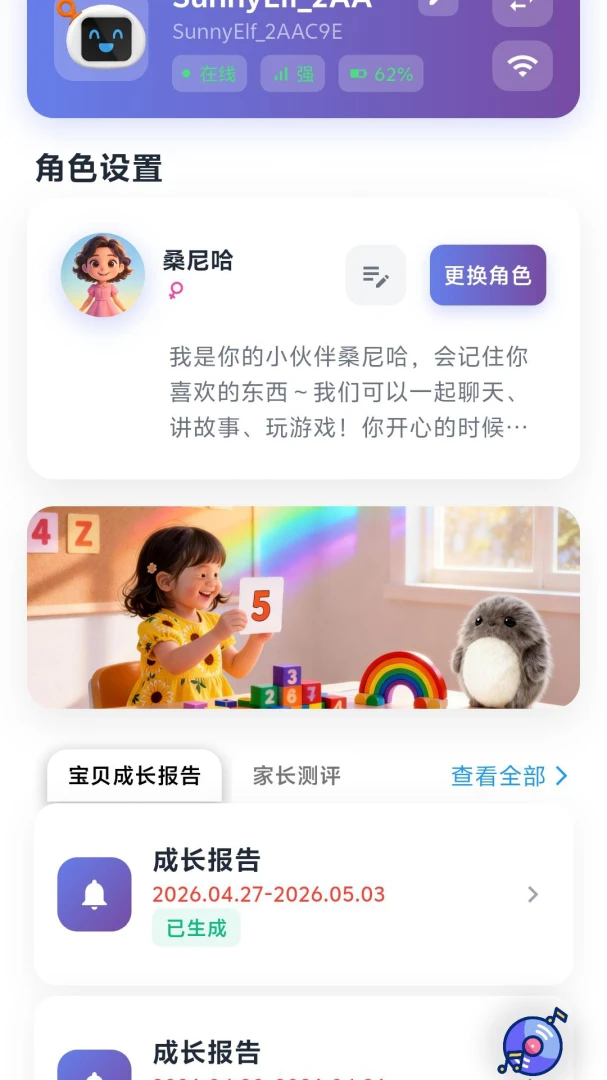This screenshot has width=607, height=1080.
Task: Open the number-learning banner with the girl
Action: pyautogui.click(x=303, y=607)
